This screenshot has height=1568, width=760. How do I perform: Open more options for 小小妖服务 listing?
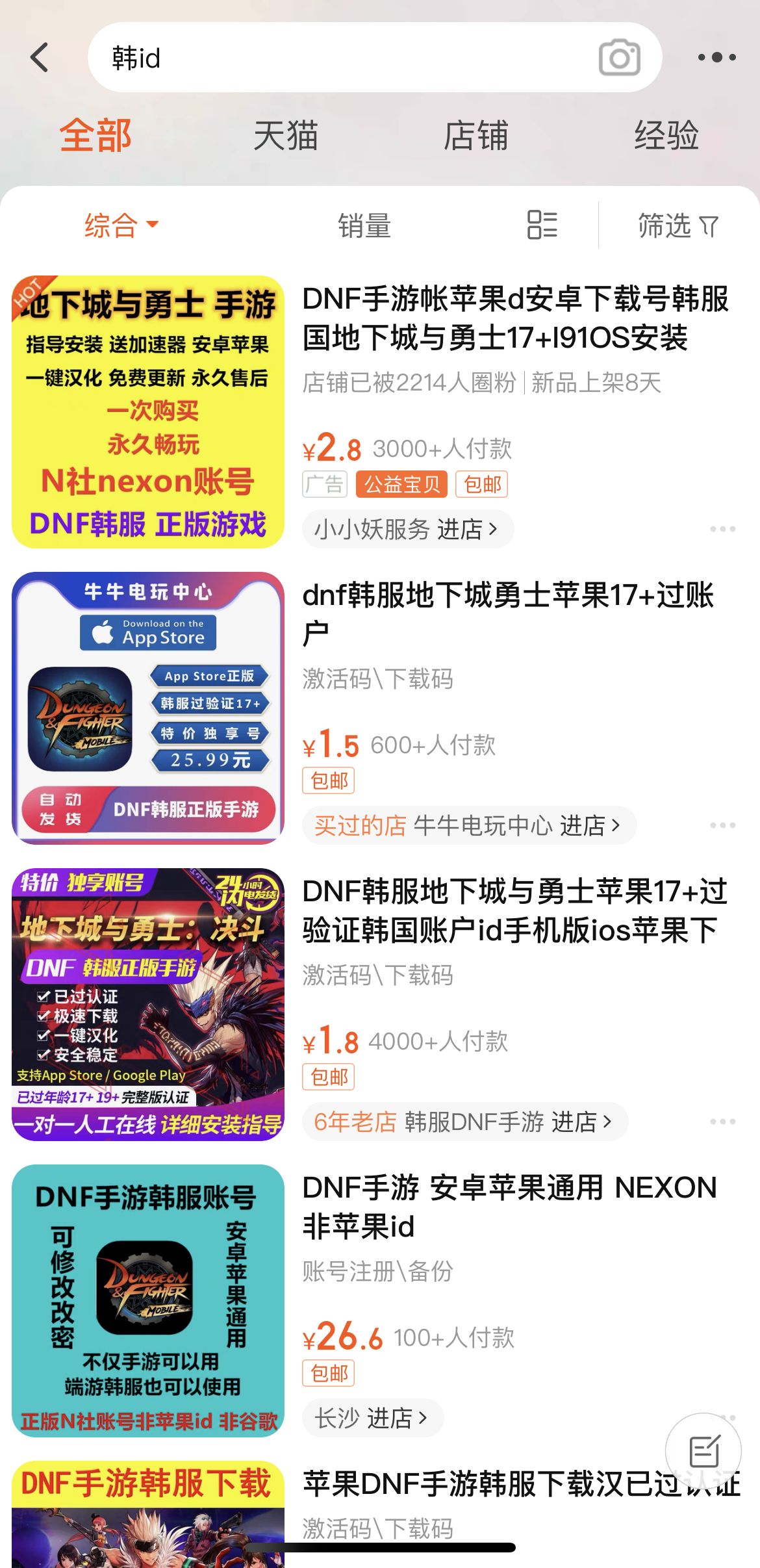(722, 529)
